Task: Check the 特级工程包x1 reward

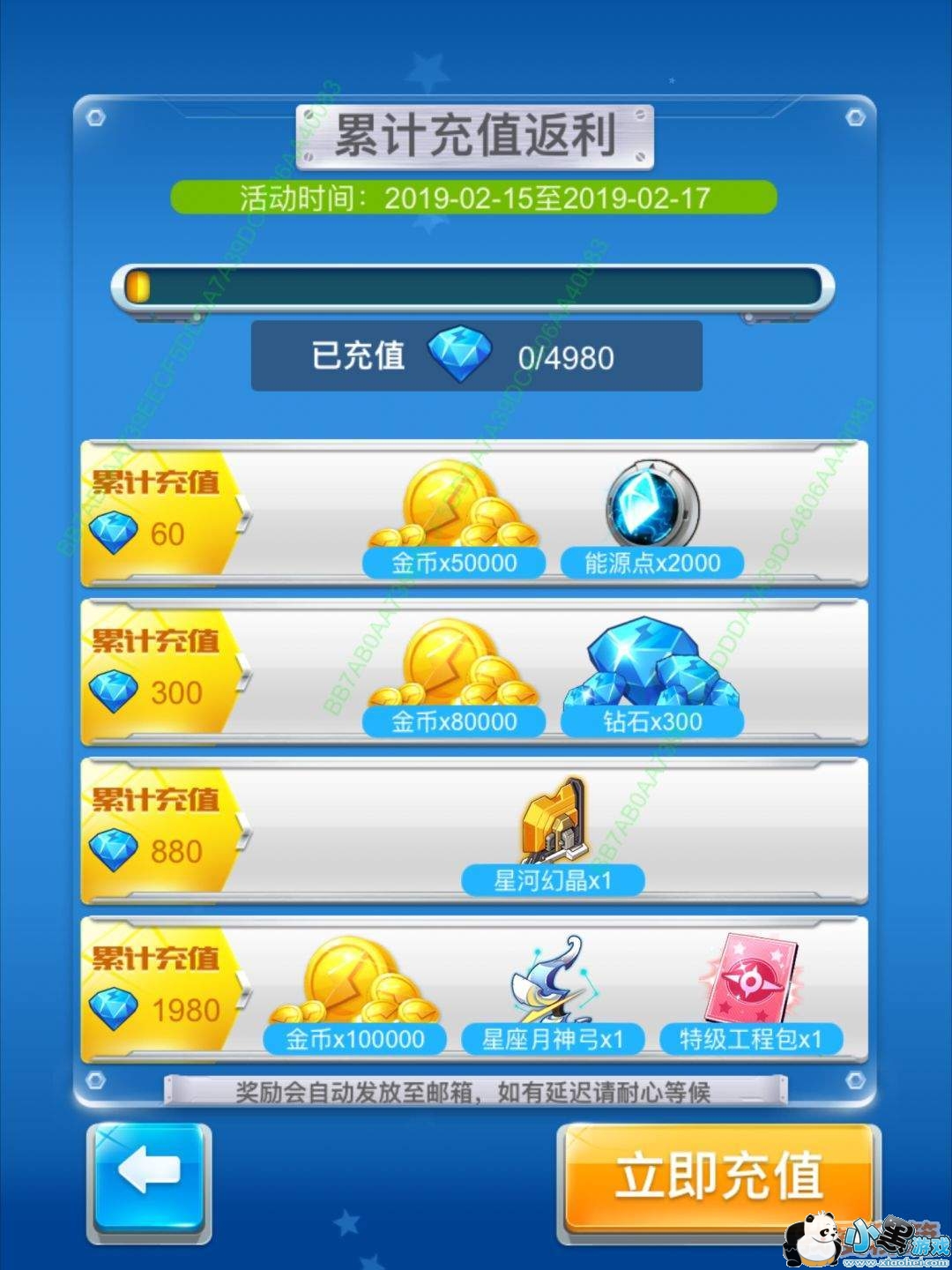Action: tap(751, 995)
